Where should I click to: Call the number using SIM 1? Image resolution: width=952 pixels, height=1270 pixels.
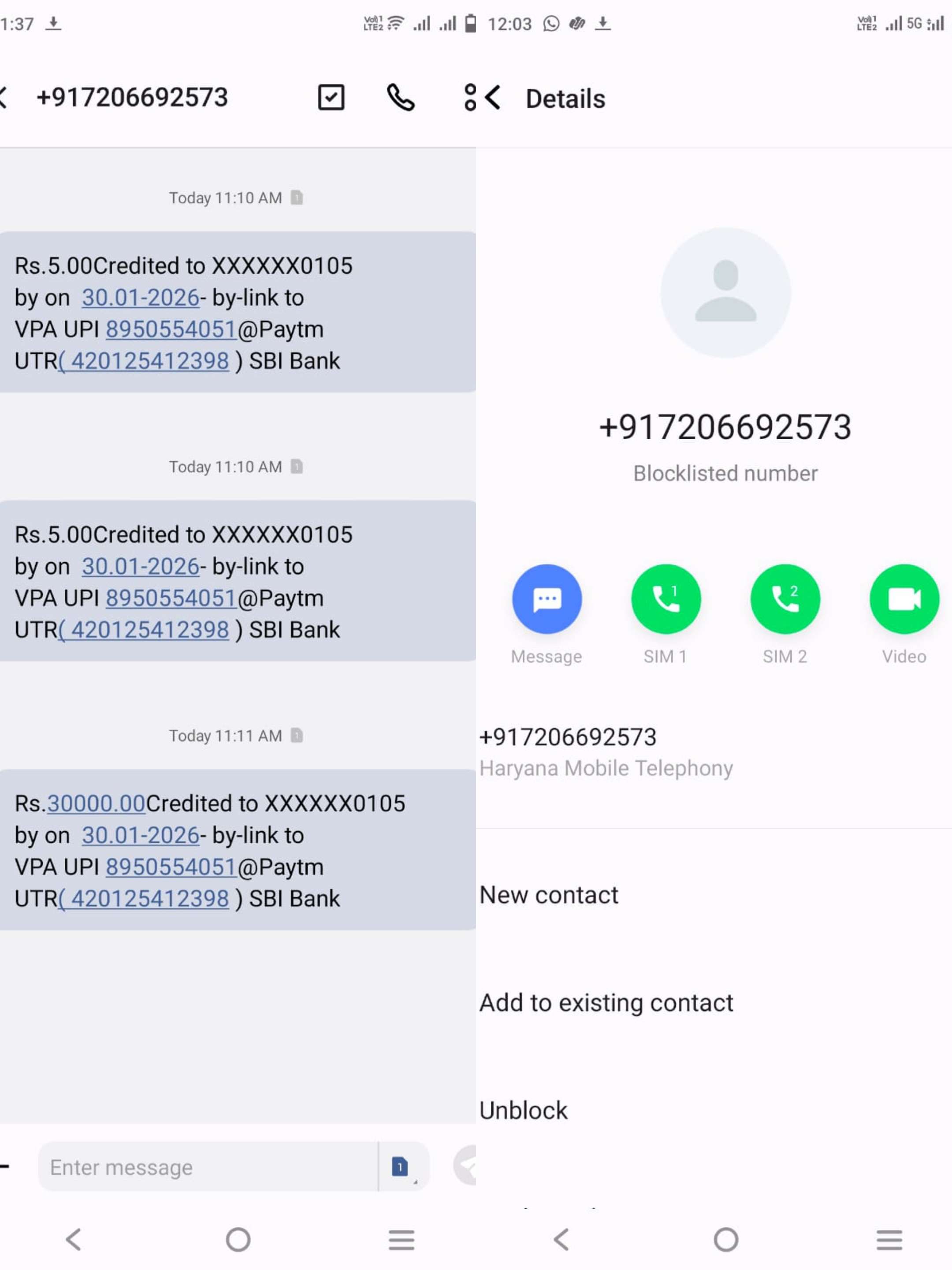pyautogui.click(x=666, y=599)
